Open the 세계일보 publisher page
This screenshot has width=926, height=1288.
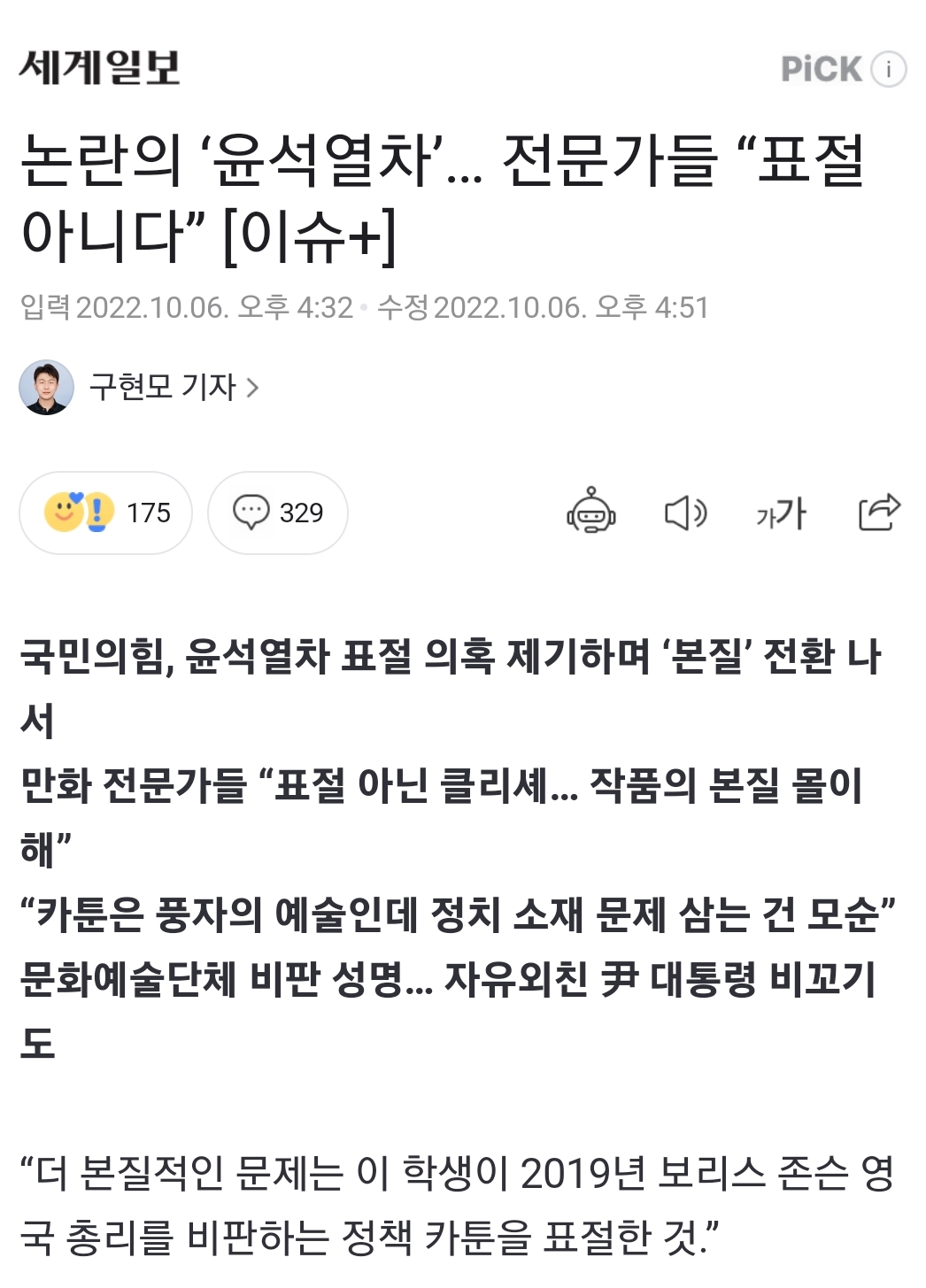pos(99,68)
